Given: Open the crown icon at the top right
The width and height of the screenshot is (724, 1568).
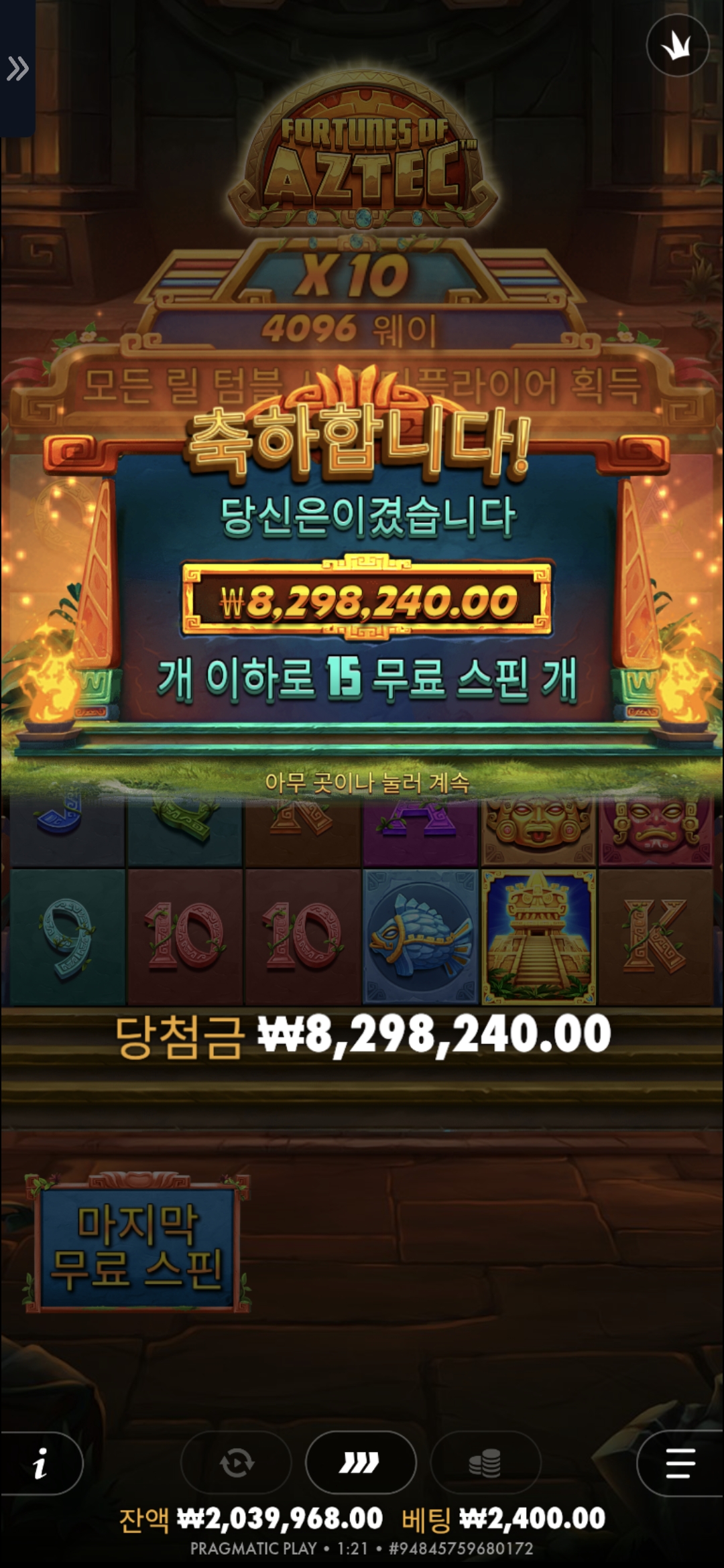Looking at the screenshot, I should click(677, 46).
